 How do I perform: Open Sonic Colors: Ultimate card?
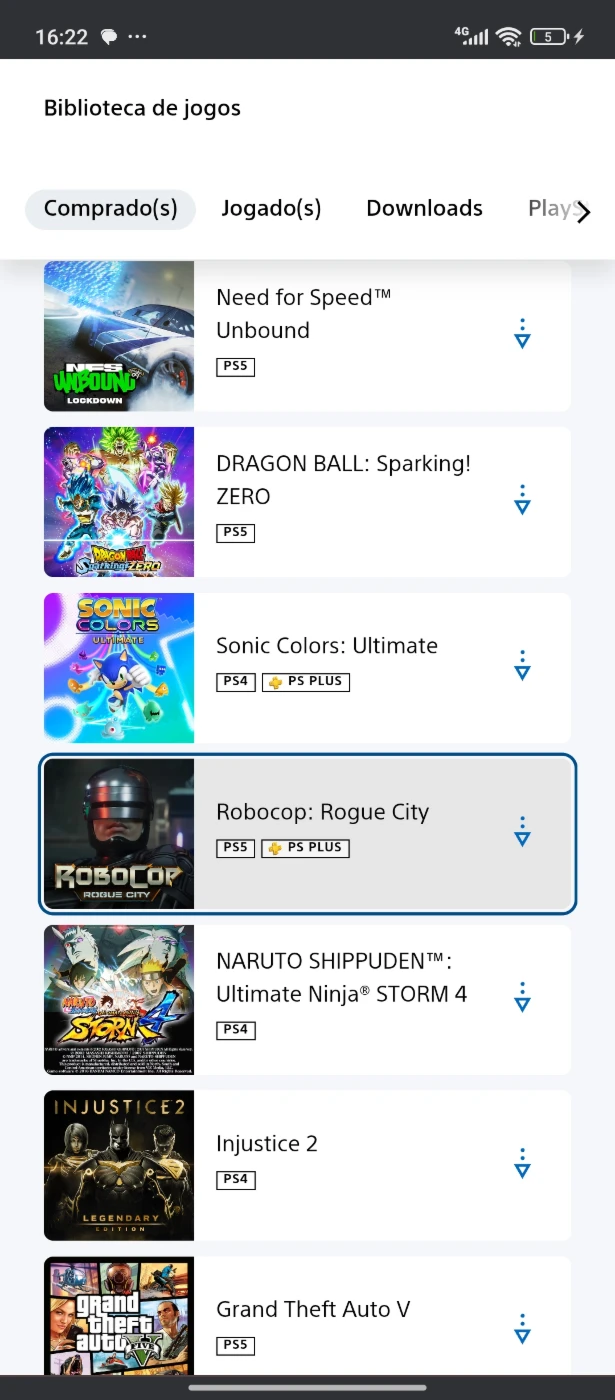point(307,668)
